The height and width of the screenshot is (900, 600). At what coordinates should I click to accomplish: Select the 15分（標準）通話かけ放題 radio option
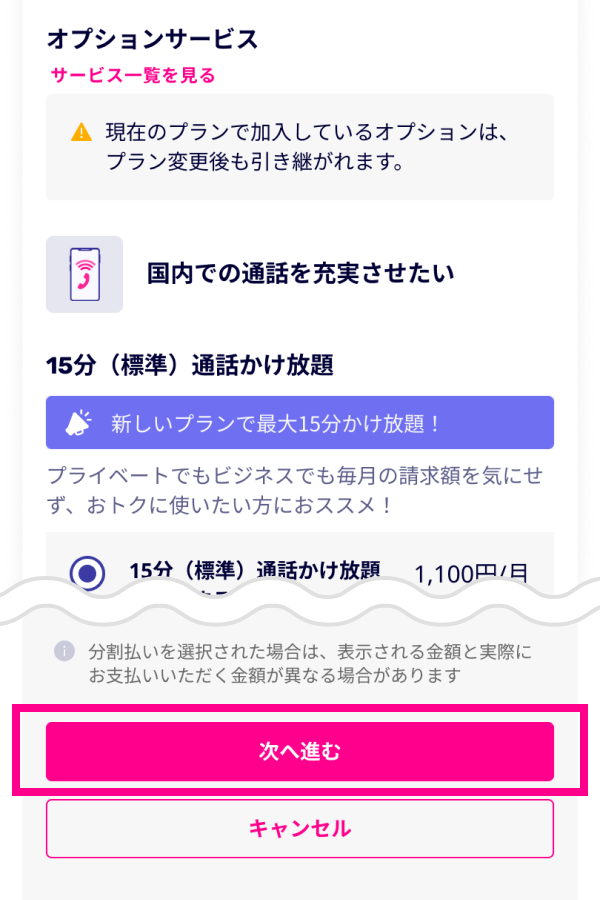click(90, 573)
